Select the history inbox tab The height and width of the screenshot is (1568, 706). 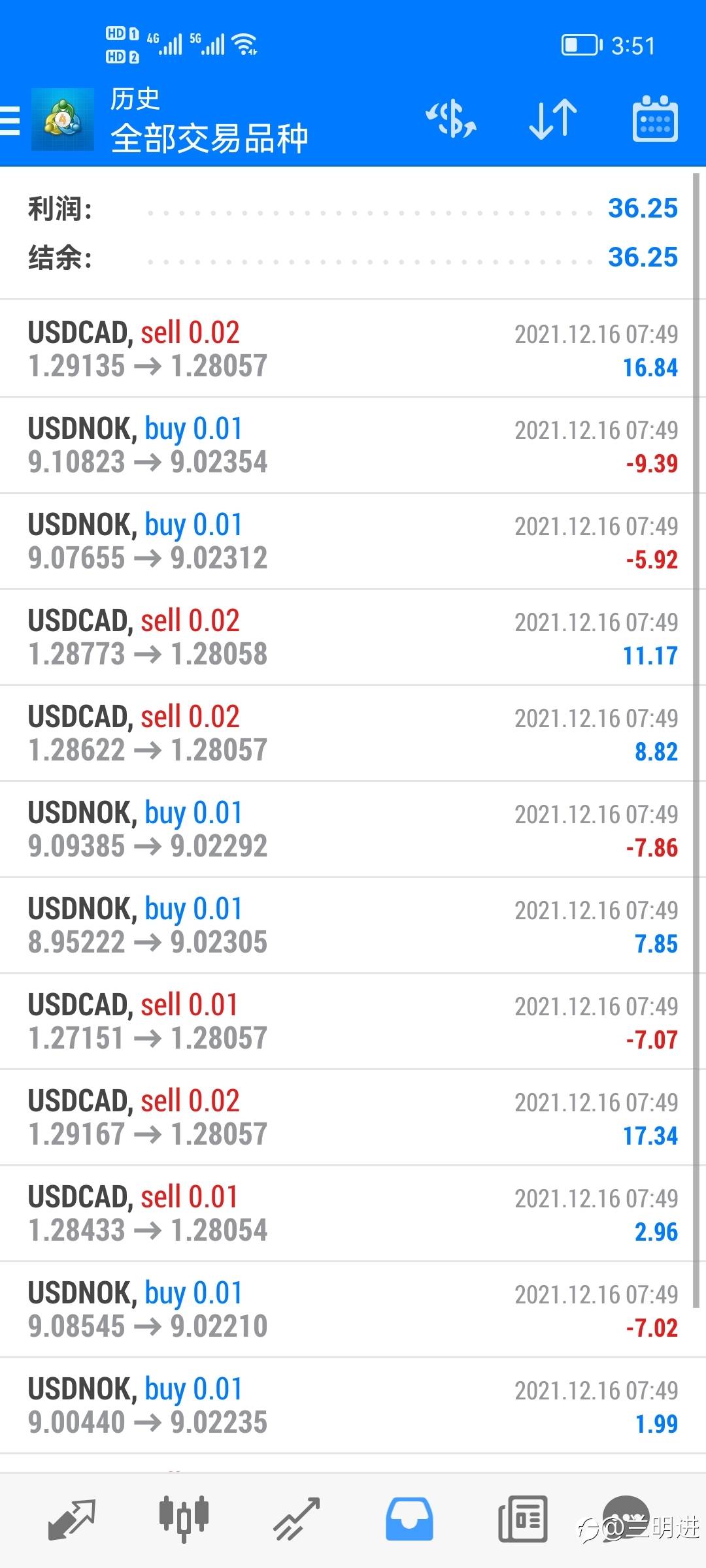(409, 1519)
